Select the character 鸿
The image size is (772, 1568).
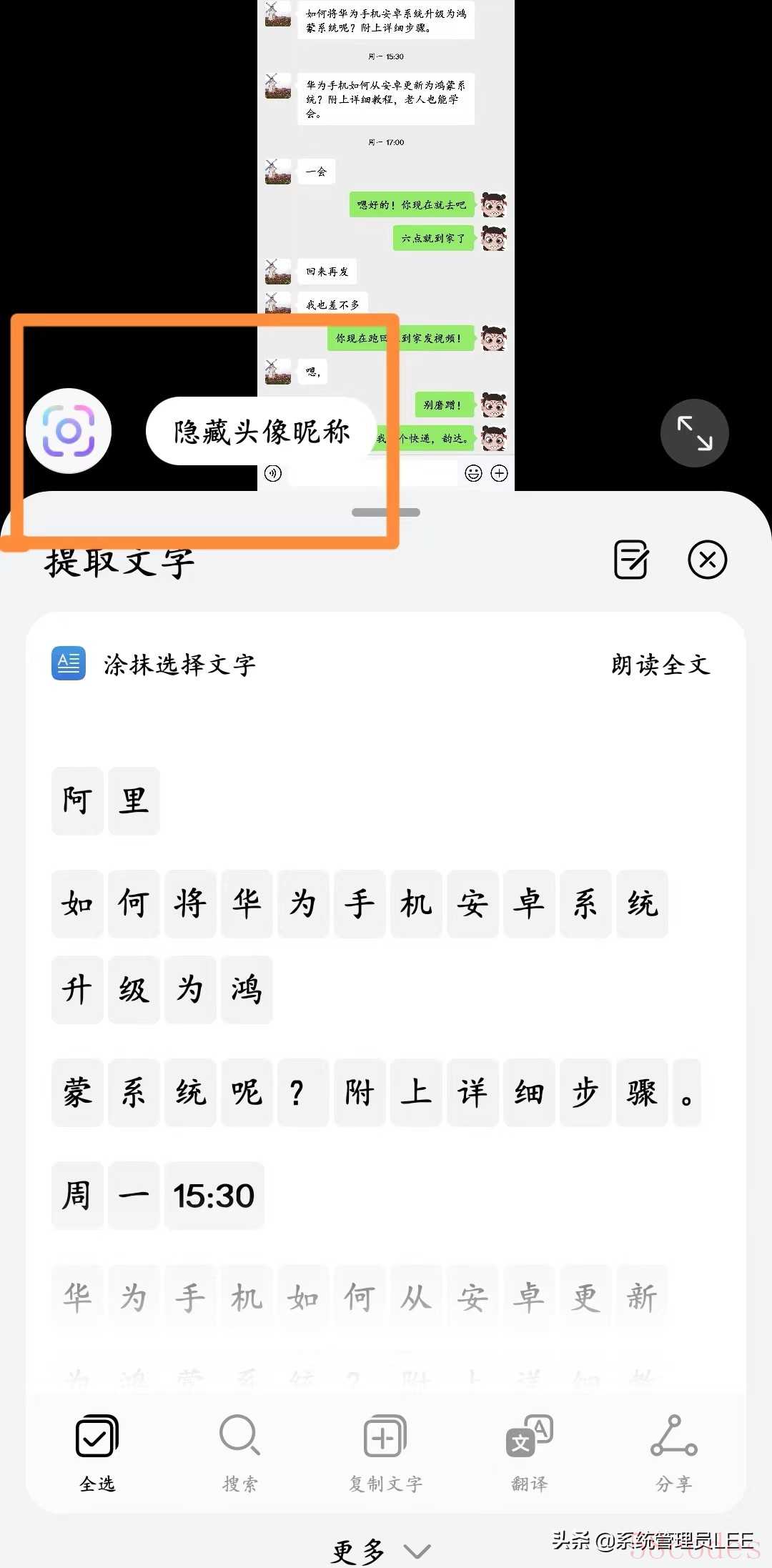coord(247,990)
